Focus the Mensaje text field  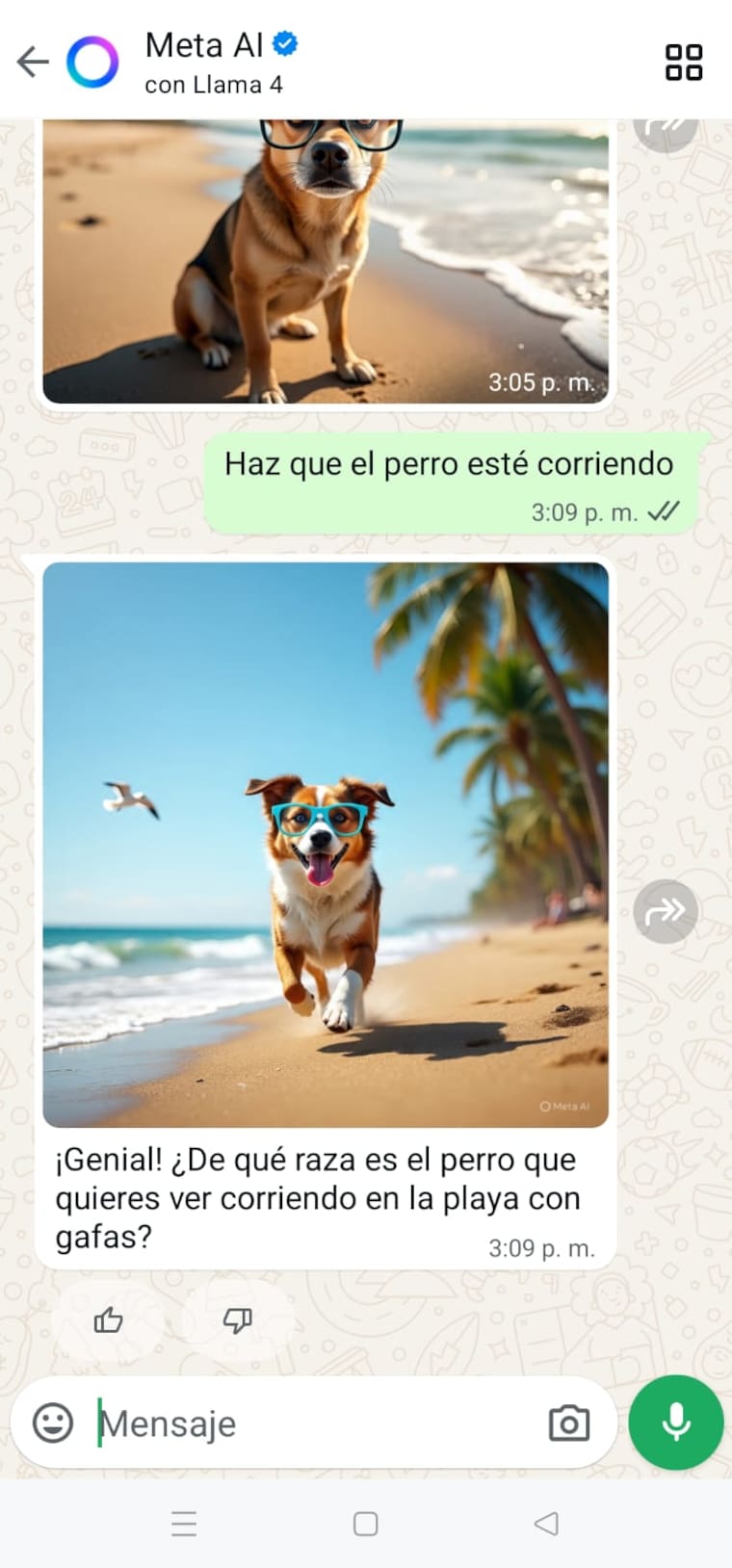[x=308, y=1423]
